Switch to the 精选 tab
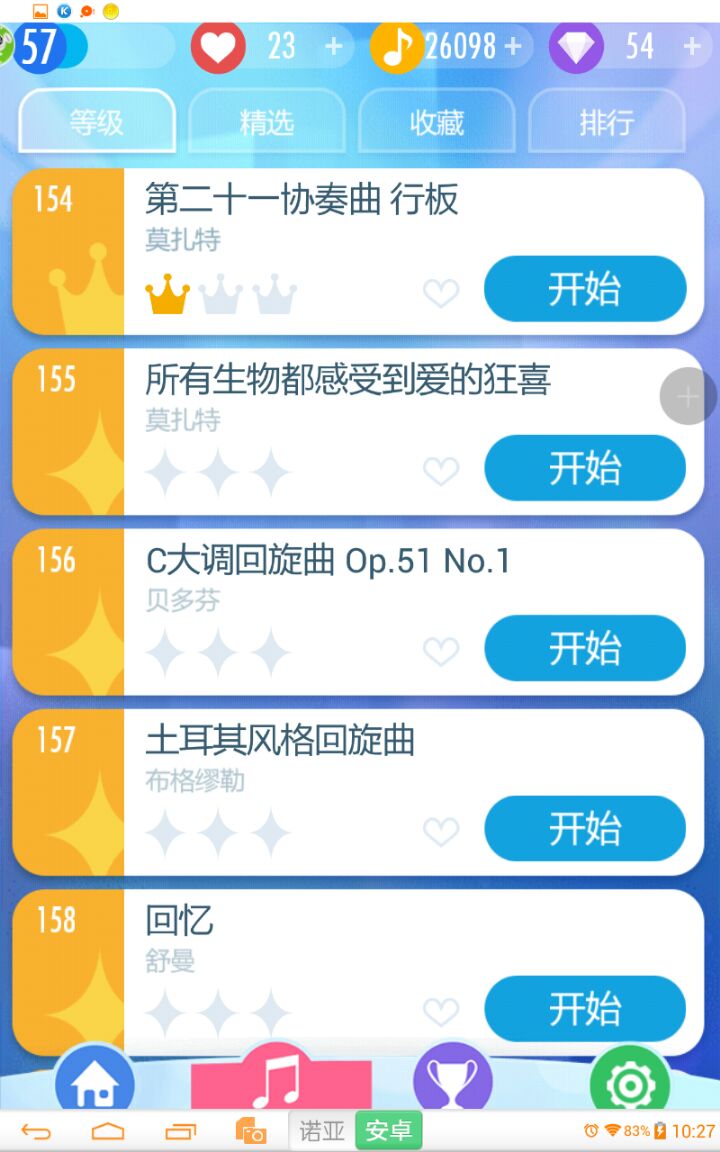The height and width of the screenshot is (1152, 720). click(267, 122)
